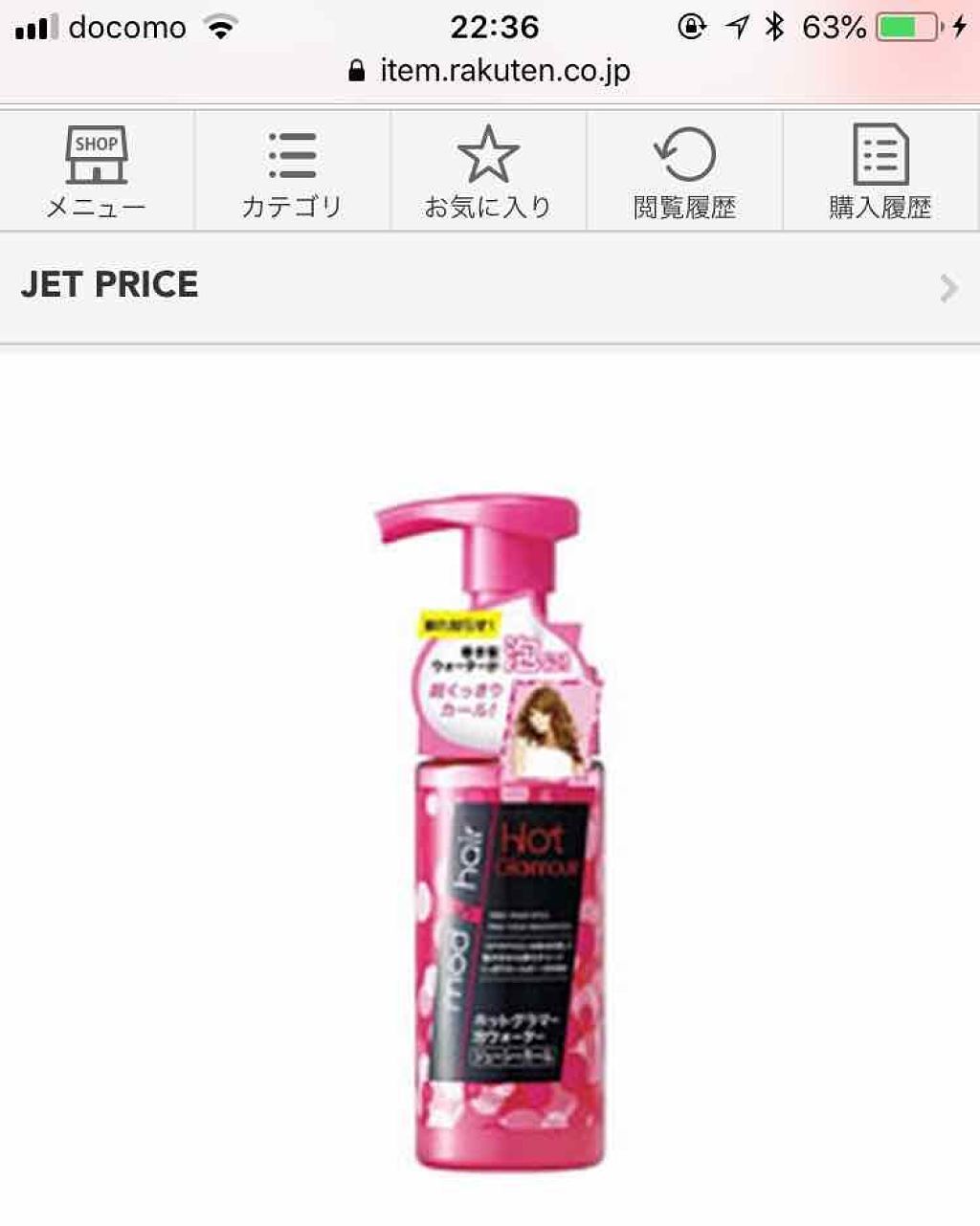Open the カテゴリ list
The width and height of the screenshot is (980, 1226).
(292, 171)
